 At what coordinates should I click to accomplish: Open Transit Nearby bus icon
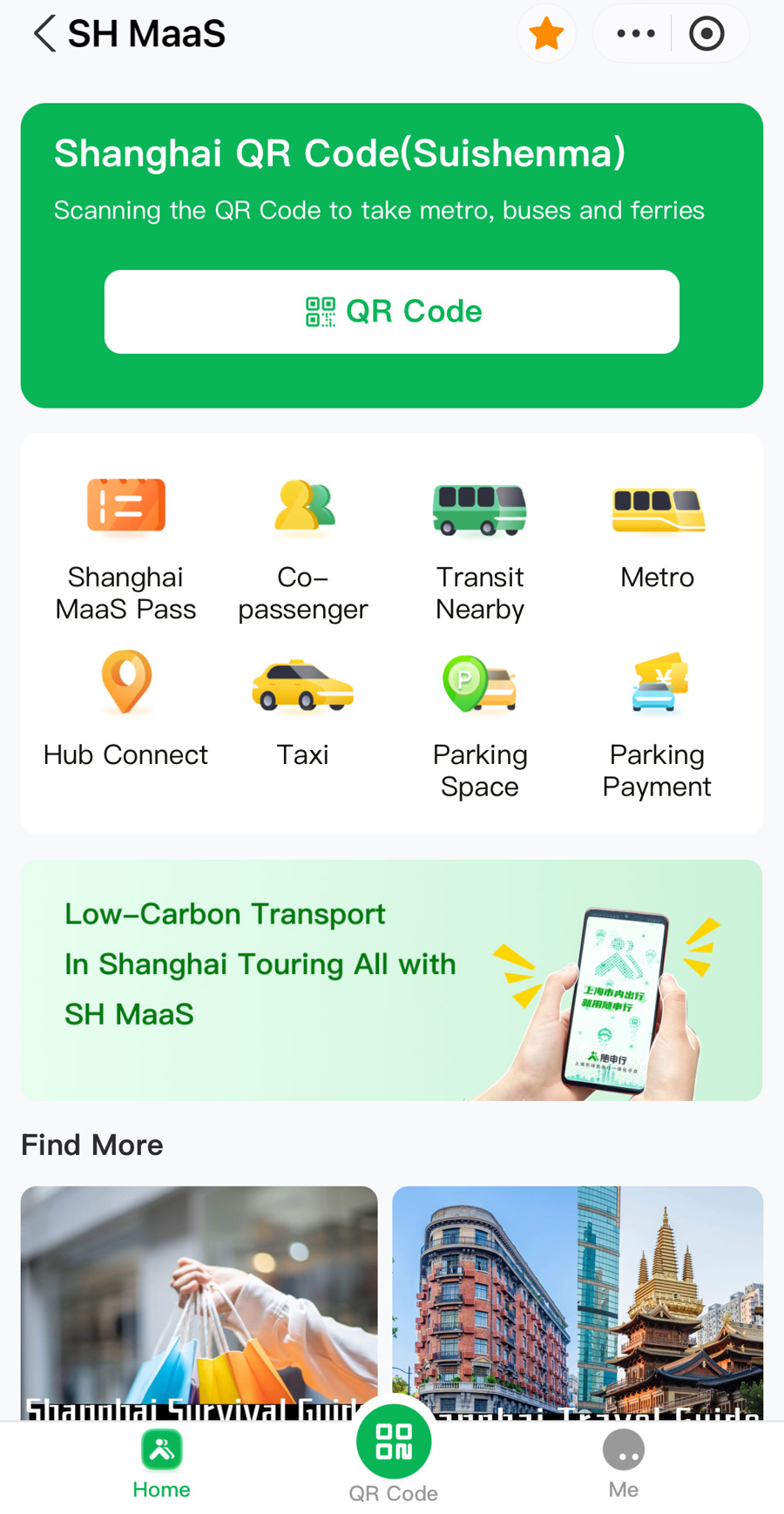(x=480, y=508)
